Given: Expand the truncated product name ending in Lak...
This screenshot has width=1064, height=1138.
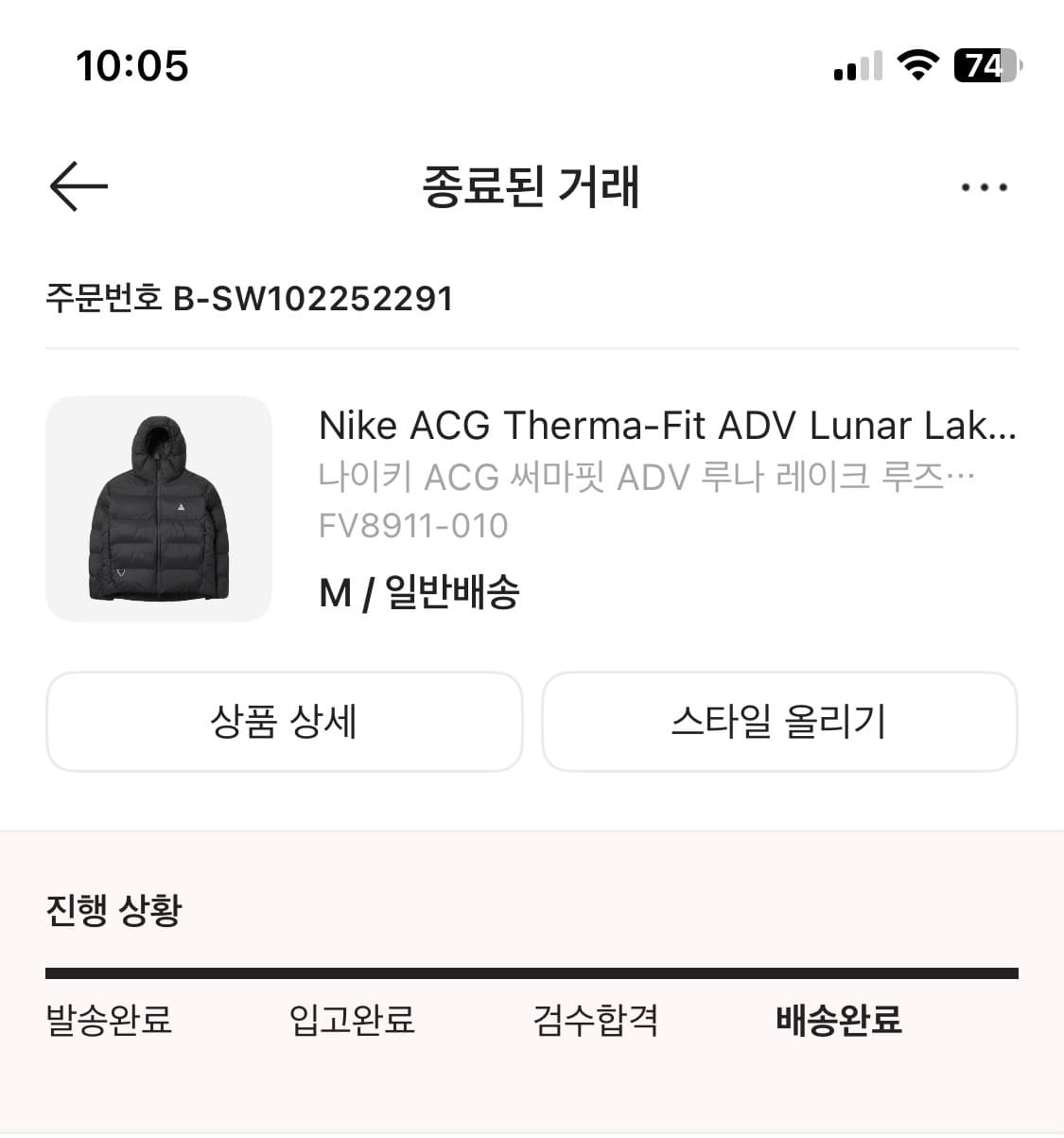Looking at the screenshot, I should coord(667,426).
